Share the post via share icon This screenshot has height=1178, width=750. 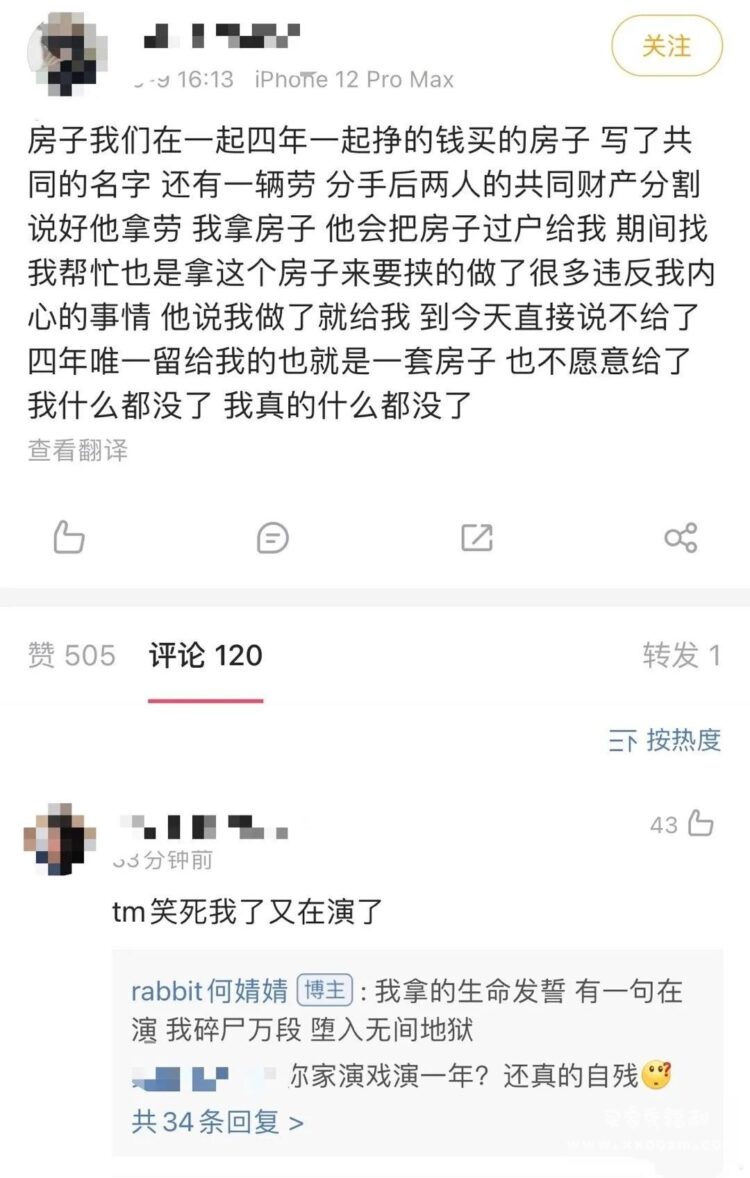(681, 538)
